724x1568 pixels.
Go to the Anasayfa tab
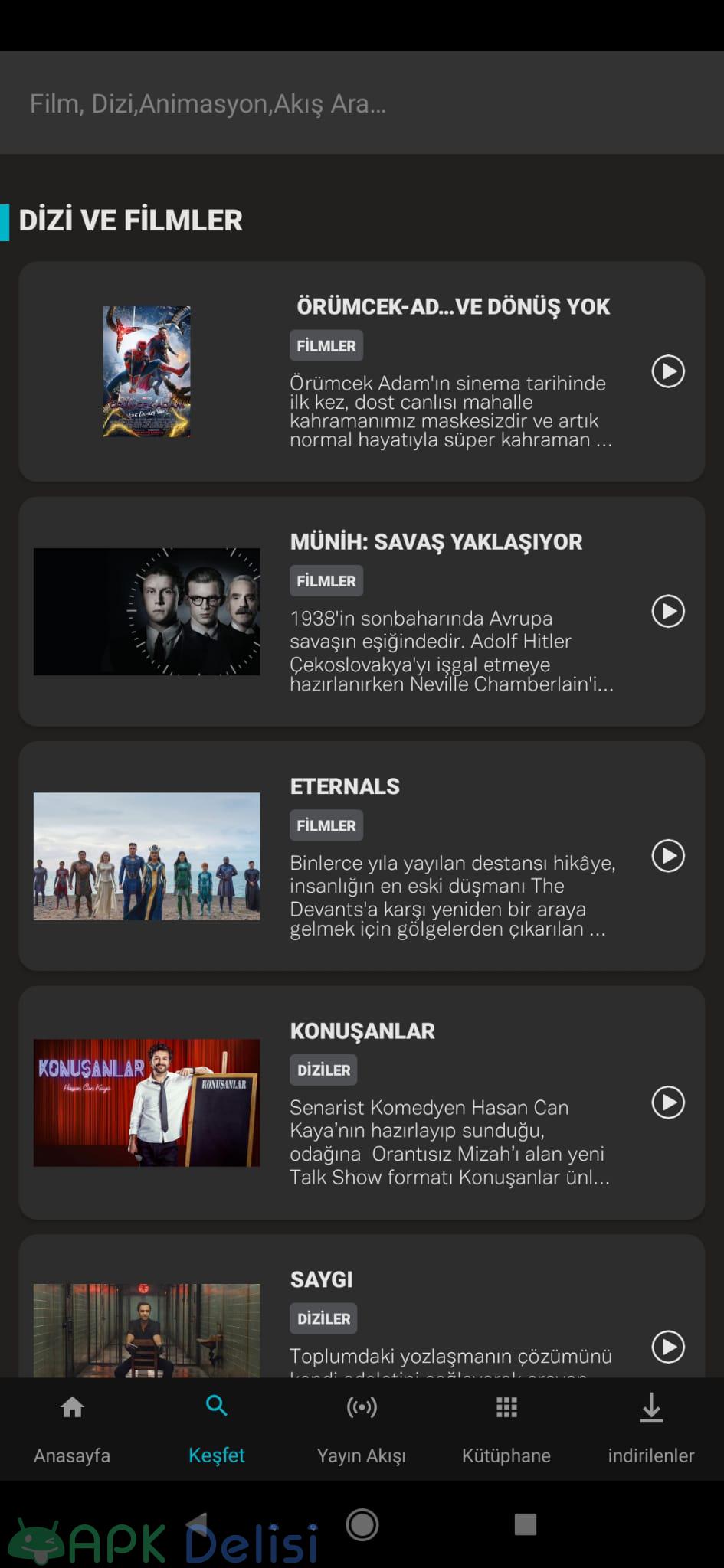point(72,1428)
